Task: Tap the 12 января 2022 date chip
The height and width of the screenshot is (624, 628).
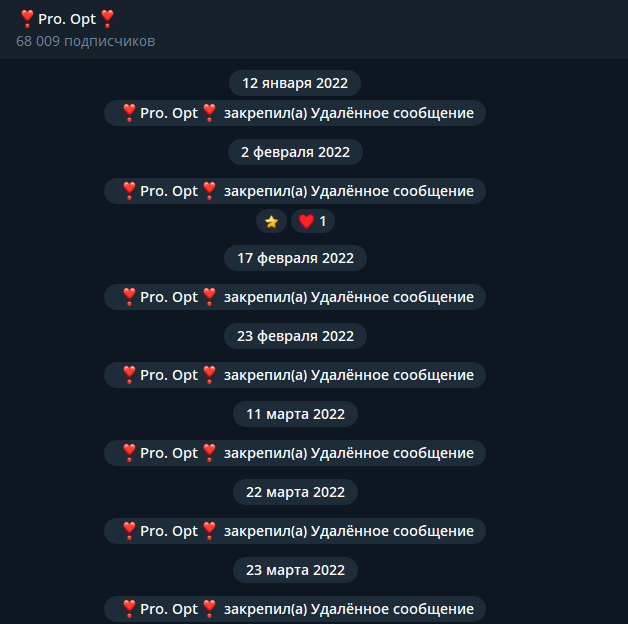Action: point(295,83)
